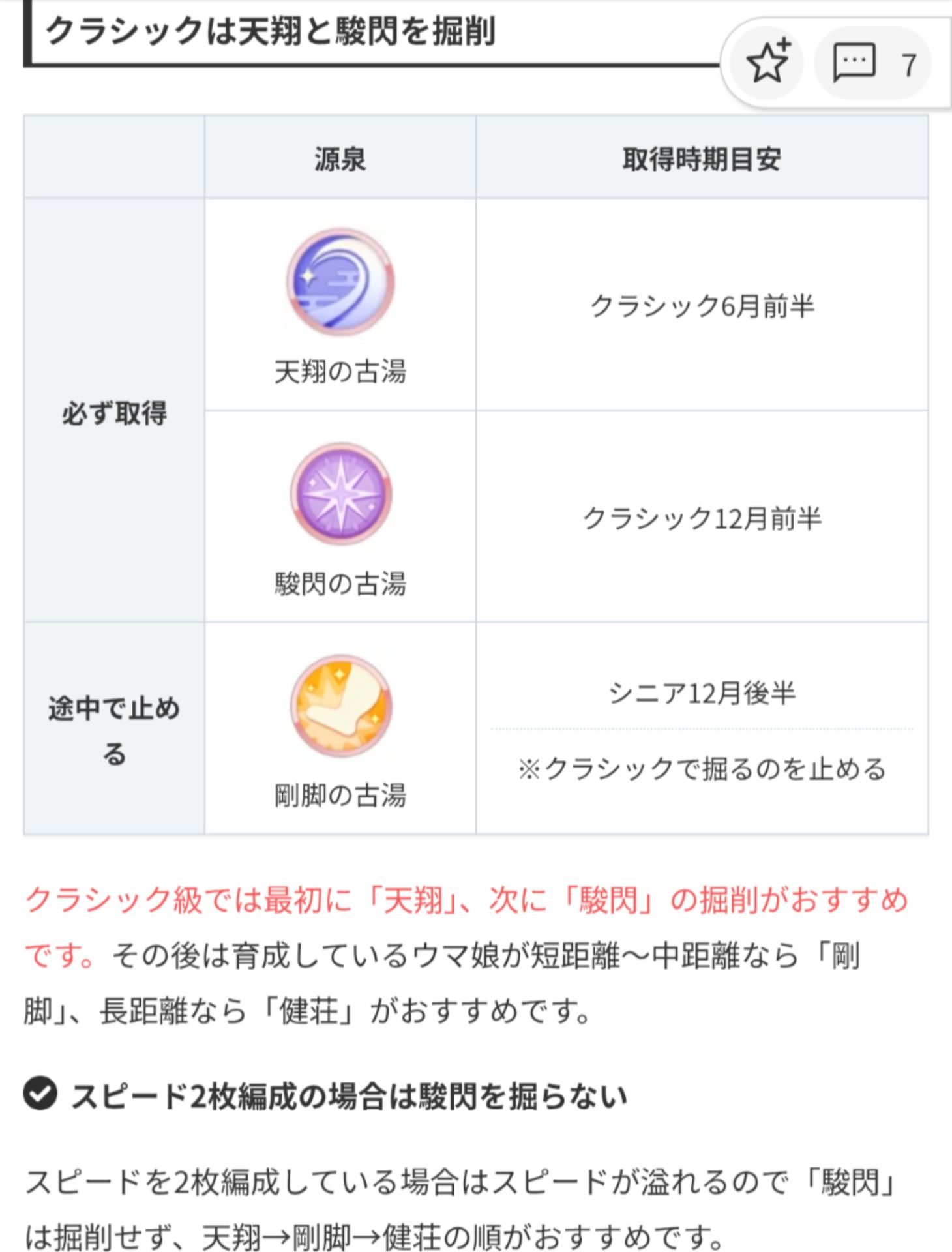Click the comment count showing 7
Screen dimensions: 952x1252
pyautogui.click(x=908, y=63)
